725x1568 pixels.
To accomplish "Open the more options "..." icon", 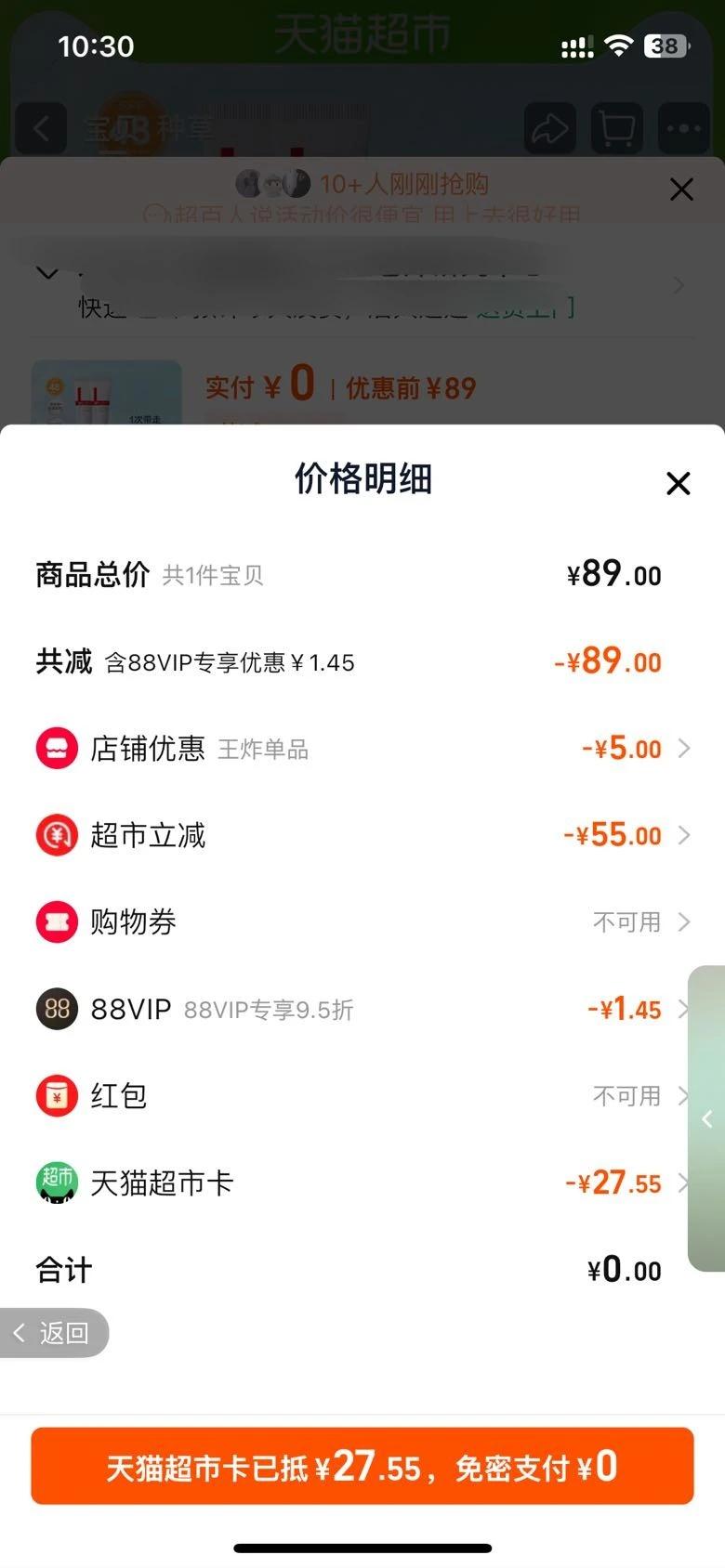I will pyautogui.click(x=682, y=129).
